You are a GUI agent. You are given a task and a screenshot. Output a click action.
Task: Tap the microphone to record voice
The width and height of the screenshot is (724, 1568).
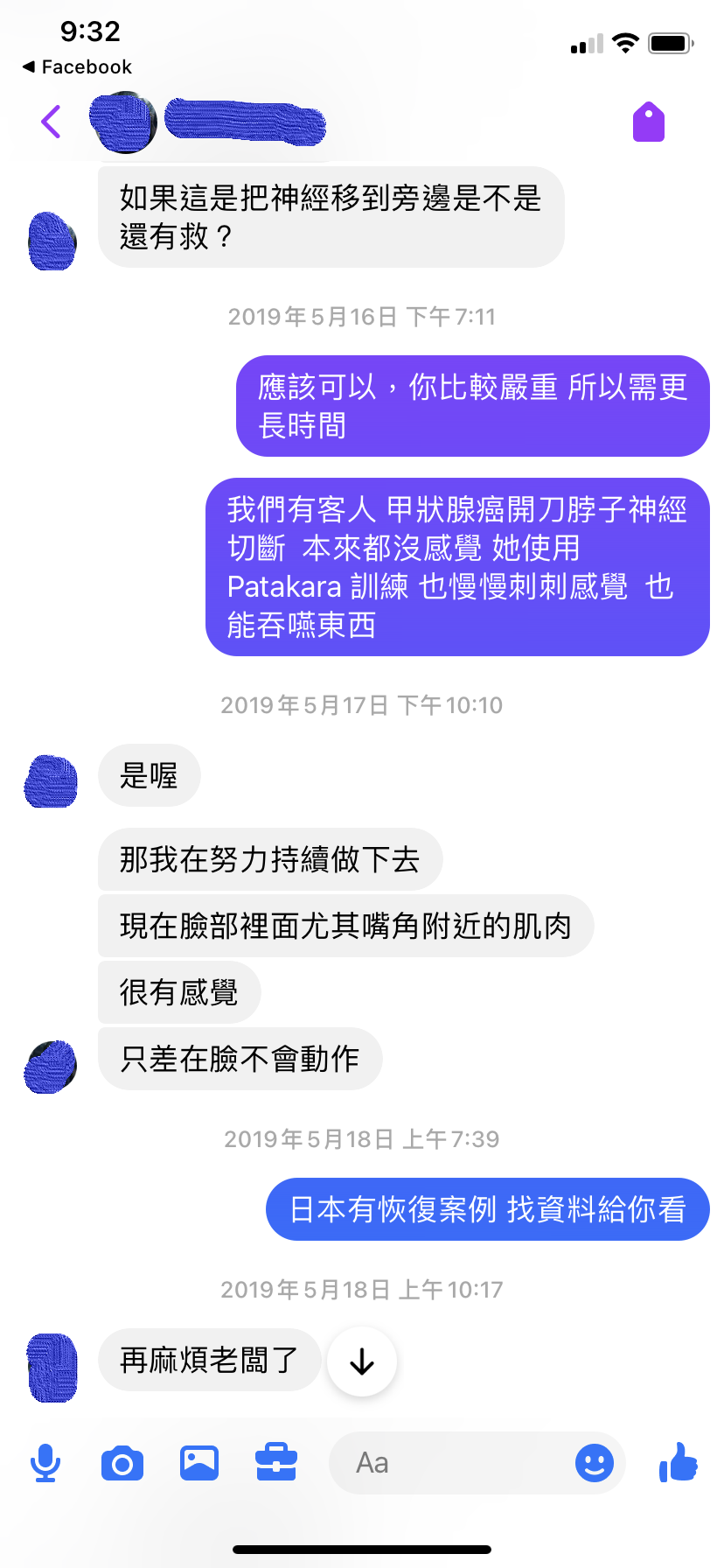45,1463
